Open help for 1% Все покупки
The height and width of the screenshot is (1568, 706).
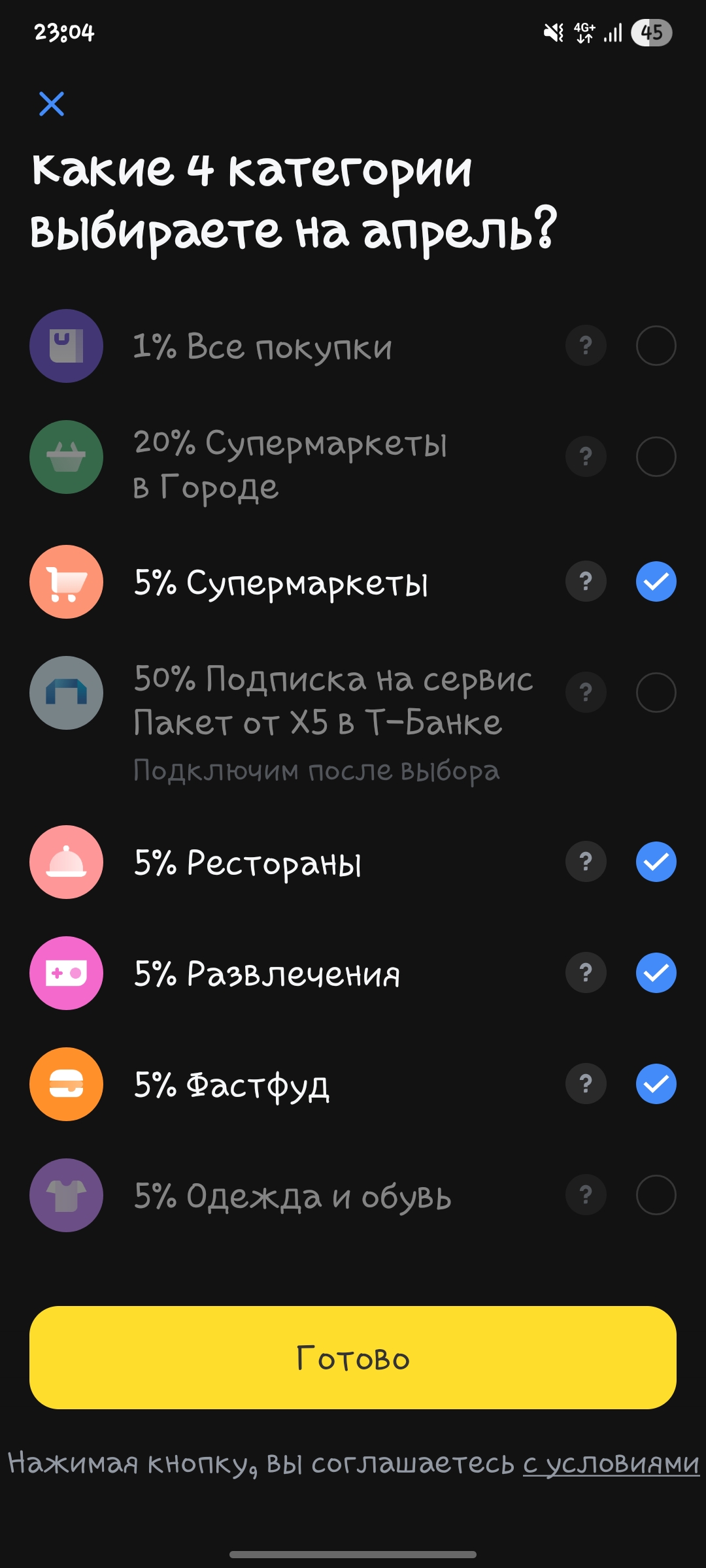pos(586,346)
